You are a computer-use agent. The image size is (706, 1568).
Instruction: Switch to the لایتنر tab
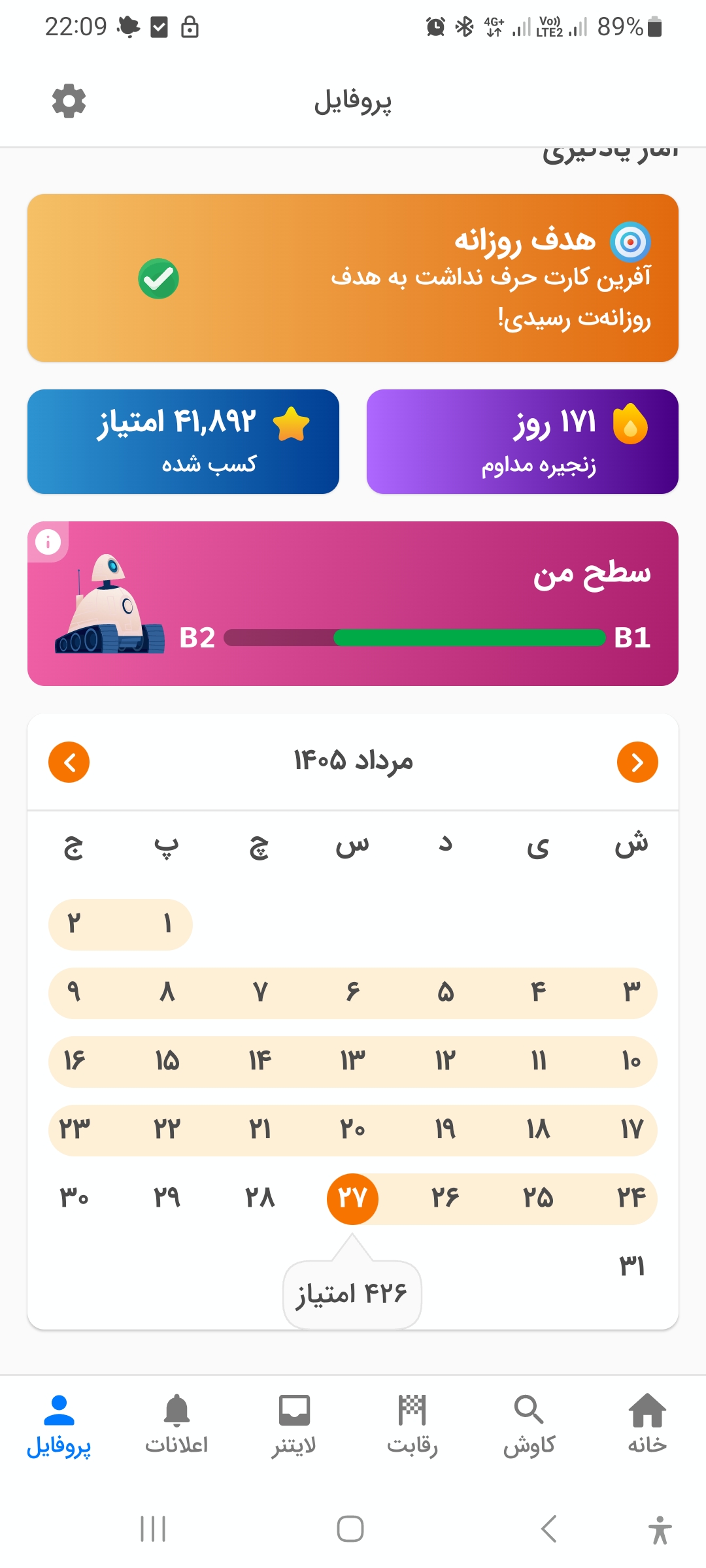[x=294, y=1424]
